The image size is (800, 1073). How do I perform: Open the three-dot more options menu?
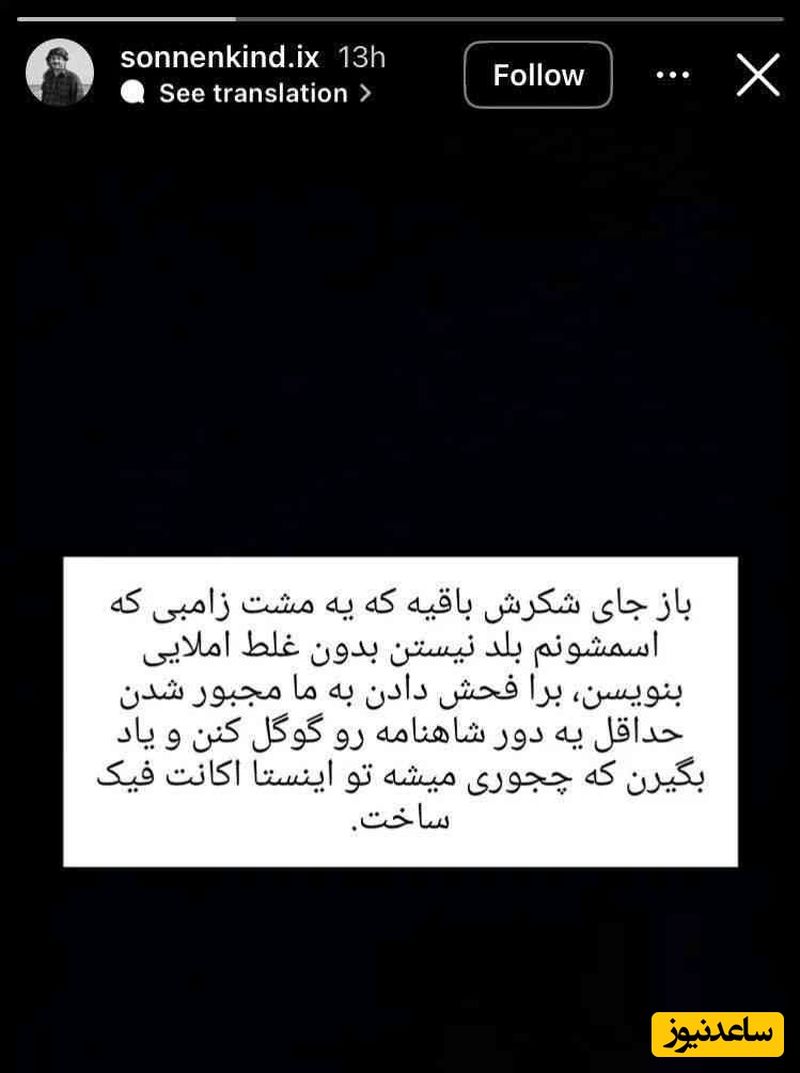(671, 75)
